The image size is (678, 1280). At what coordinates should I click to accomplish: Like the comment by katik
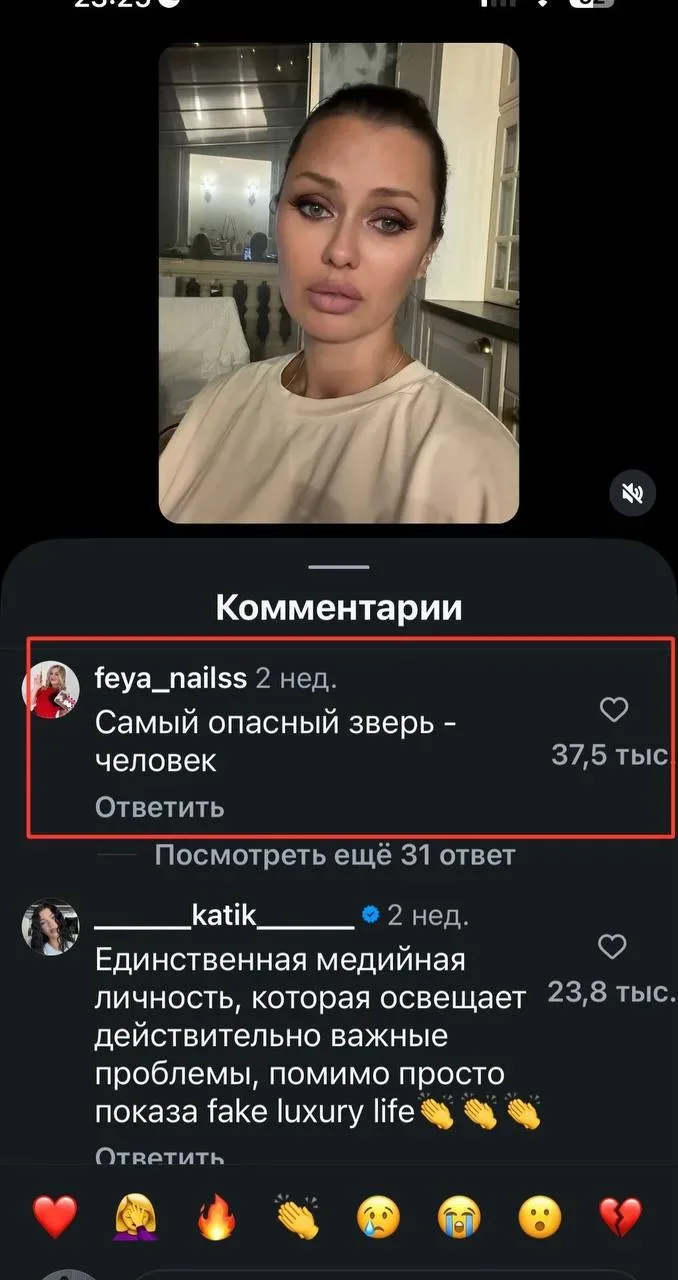pyautogui.click(x=611, y=947)
